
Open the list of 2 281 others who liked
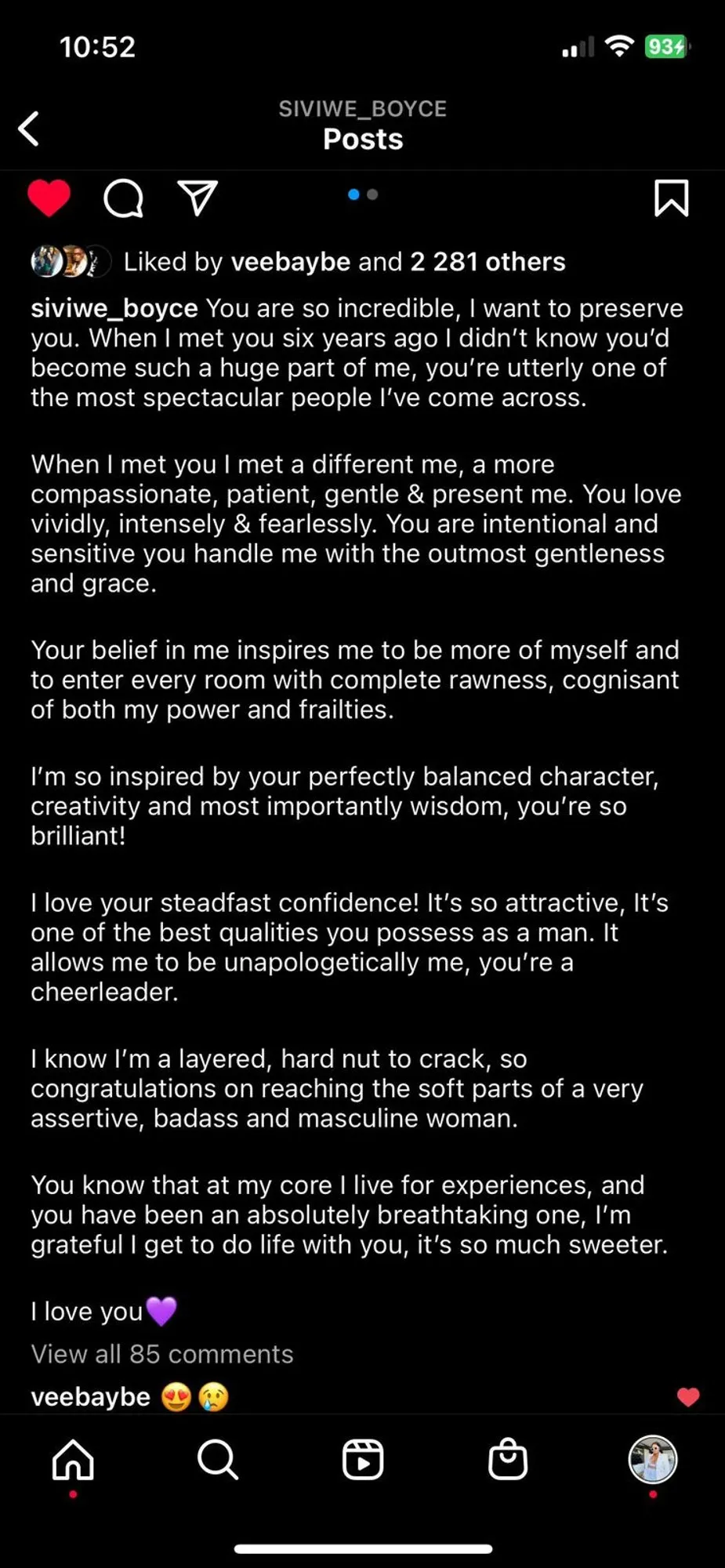(488, 262)
